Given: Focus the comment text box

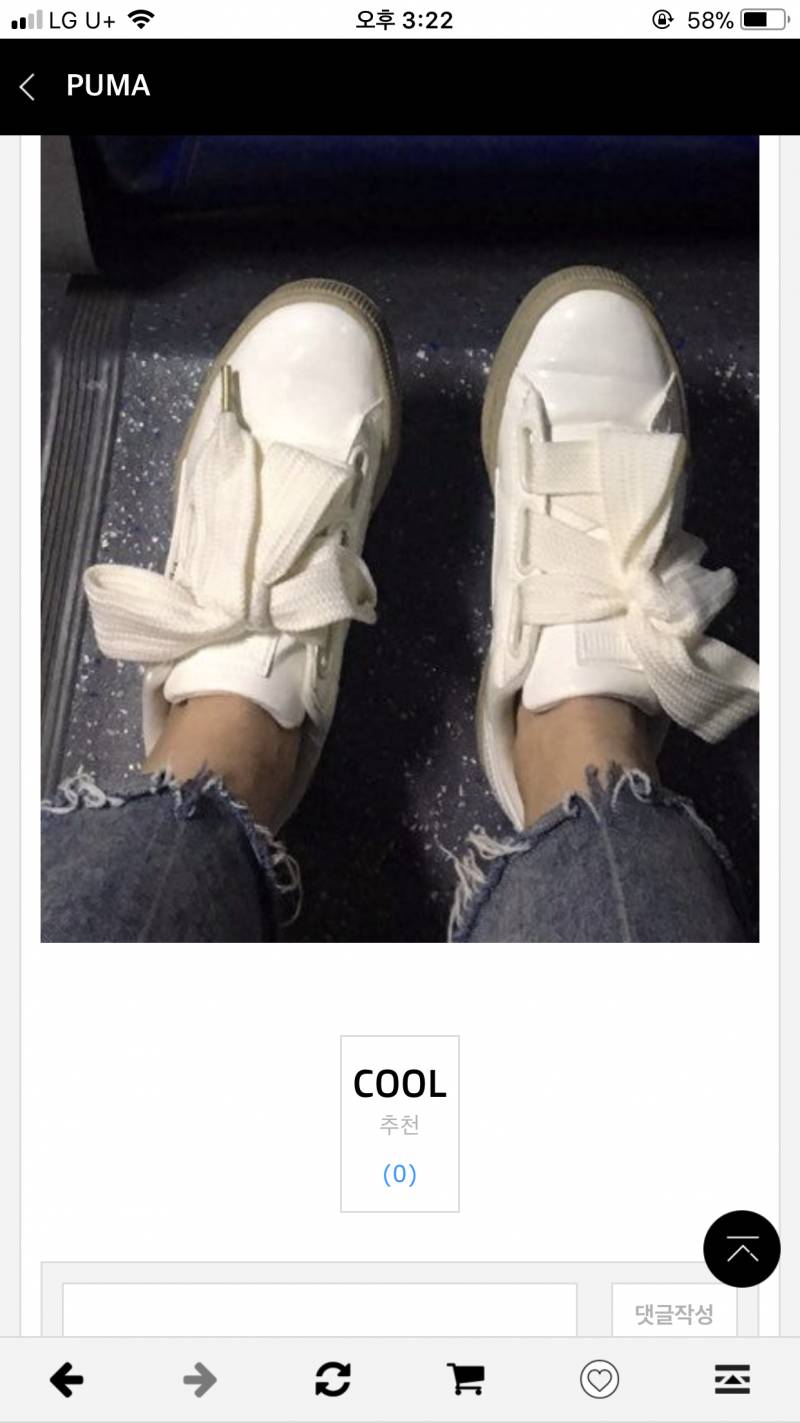Looking at the screenshot, I should pos(319,1310).
